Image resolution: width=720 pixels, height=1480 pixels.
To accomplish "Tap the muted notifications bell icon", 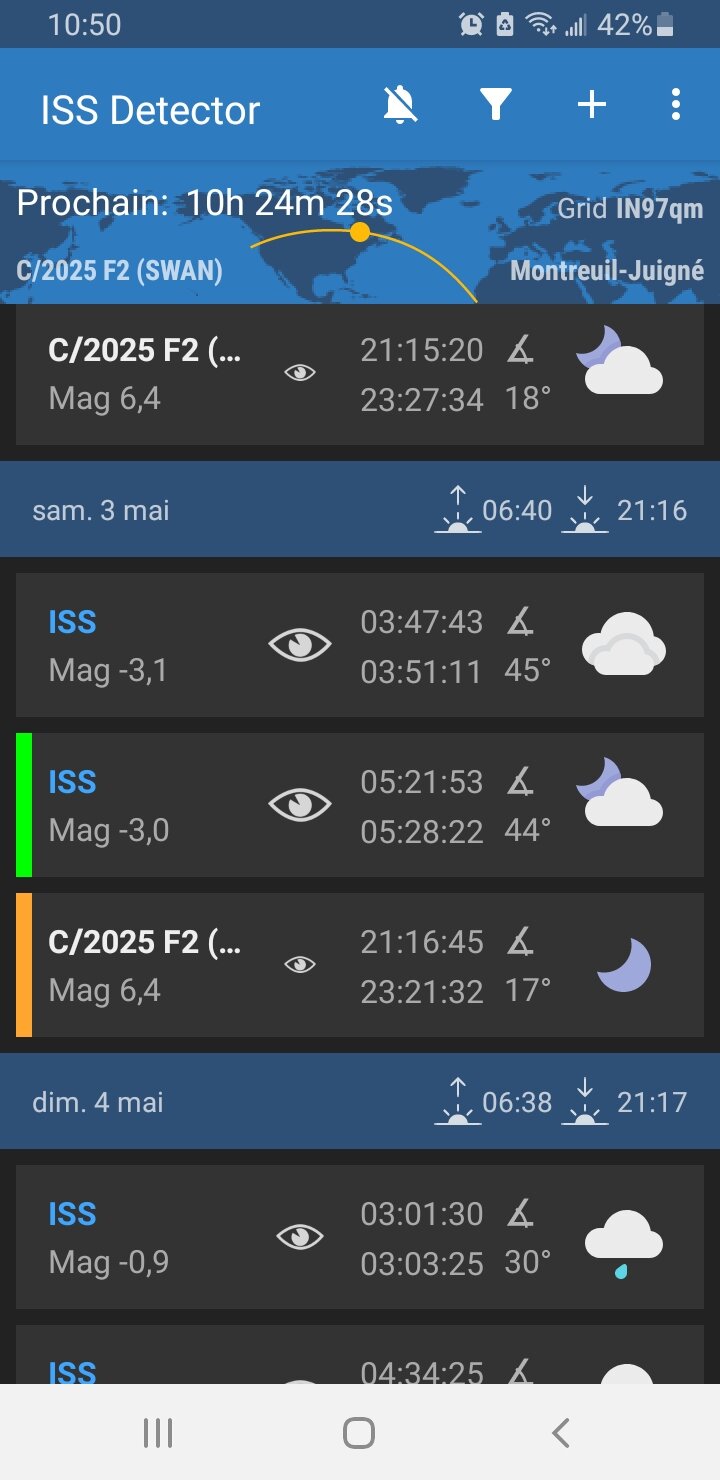I will coord(400,105).
